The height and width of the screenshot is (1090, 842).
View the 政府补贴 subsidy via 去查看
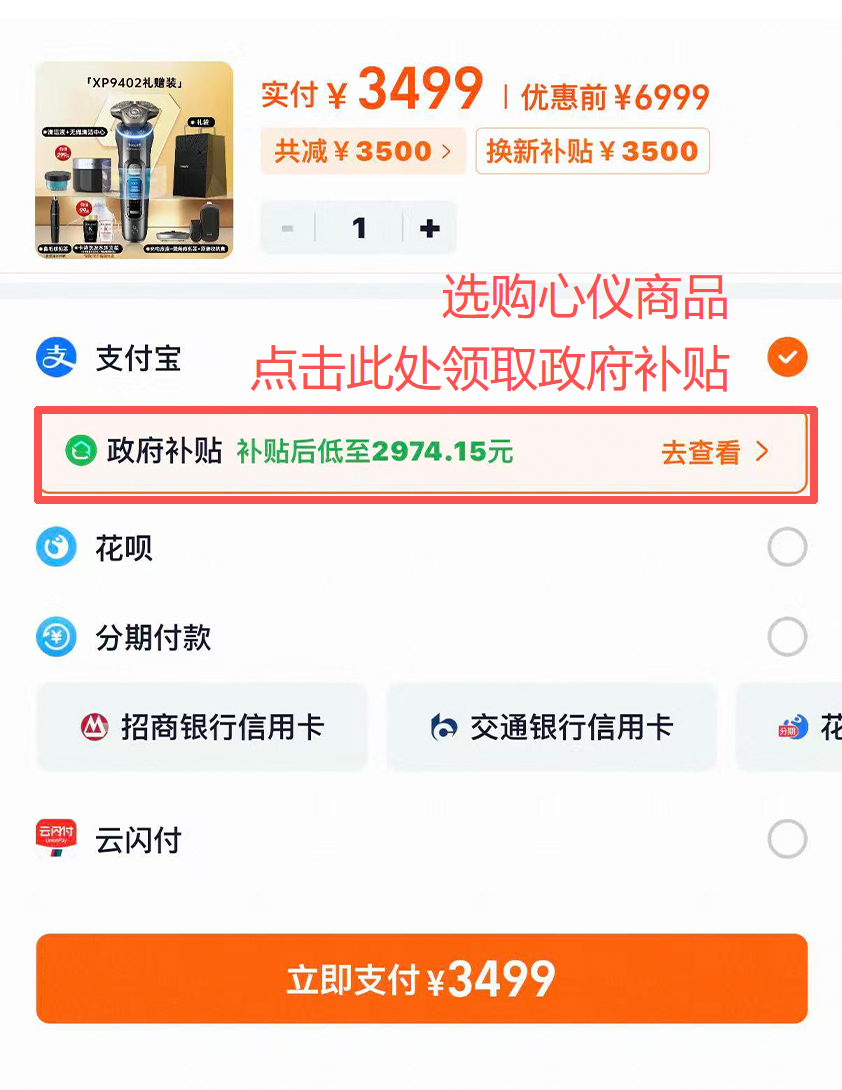pos(714,452)
